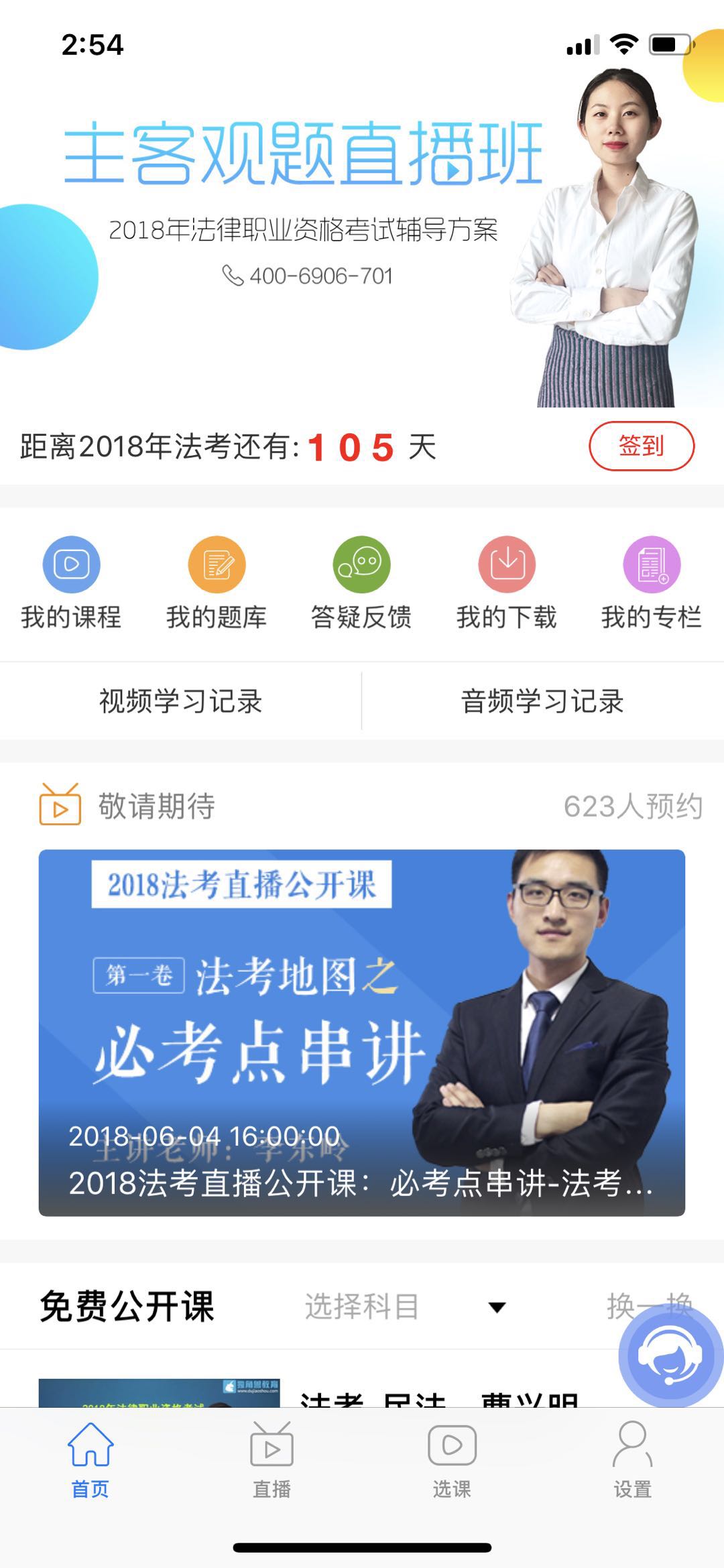724x1568 pixels.
Task: Open the 必考点串讲 live class card
Action: pyautogui.click(x=362, y=1032)
